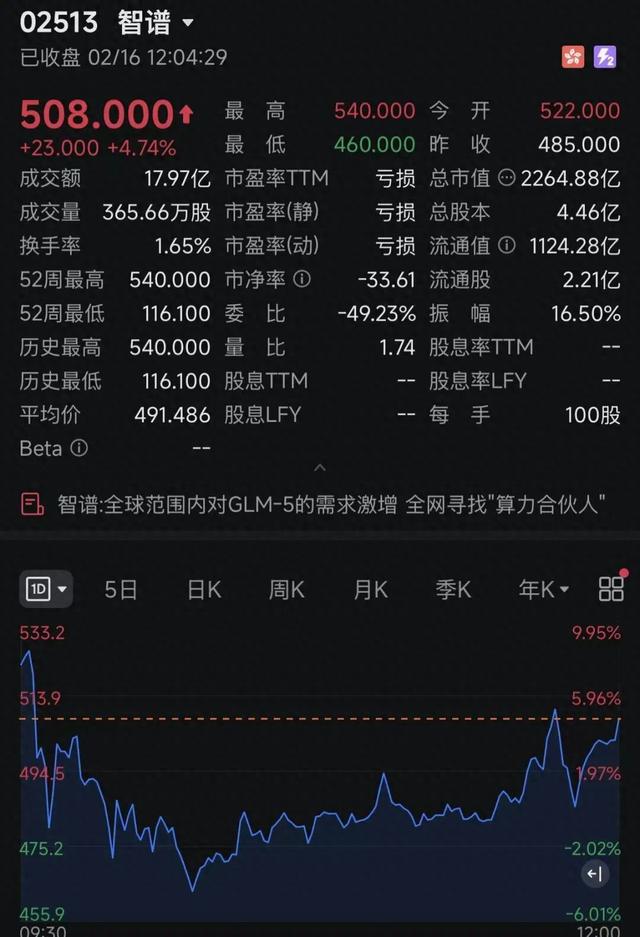The height and width of the screenshot is (937, 640).
Task: Tap the purple lightning icon
Action: pos(605,57)
